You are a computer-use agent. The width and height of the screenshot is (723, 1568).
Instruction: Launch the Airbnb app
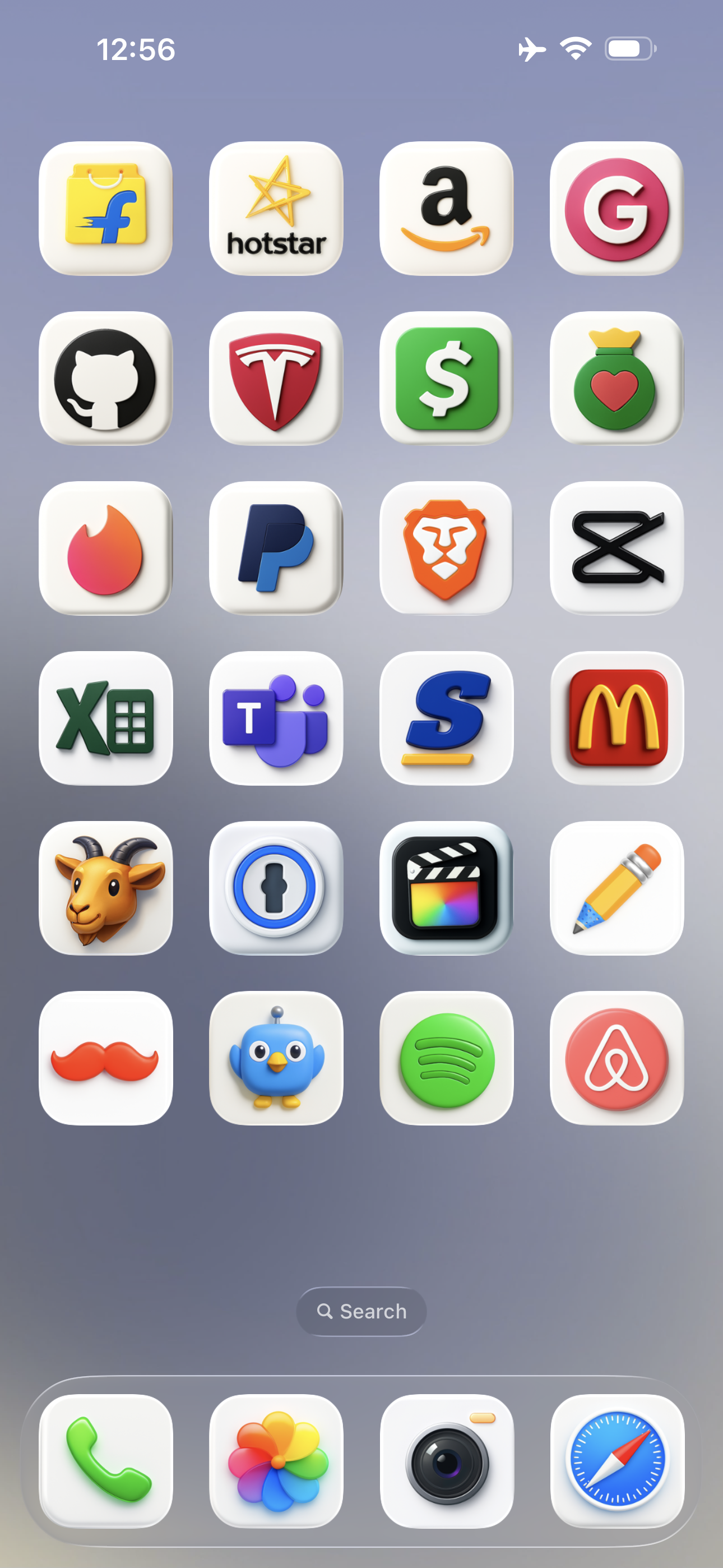click(x=617, y=1058)
